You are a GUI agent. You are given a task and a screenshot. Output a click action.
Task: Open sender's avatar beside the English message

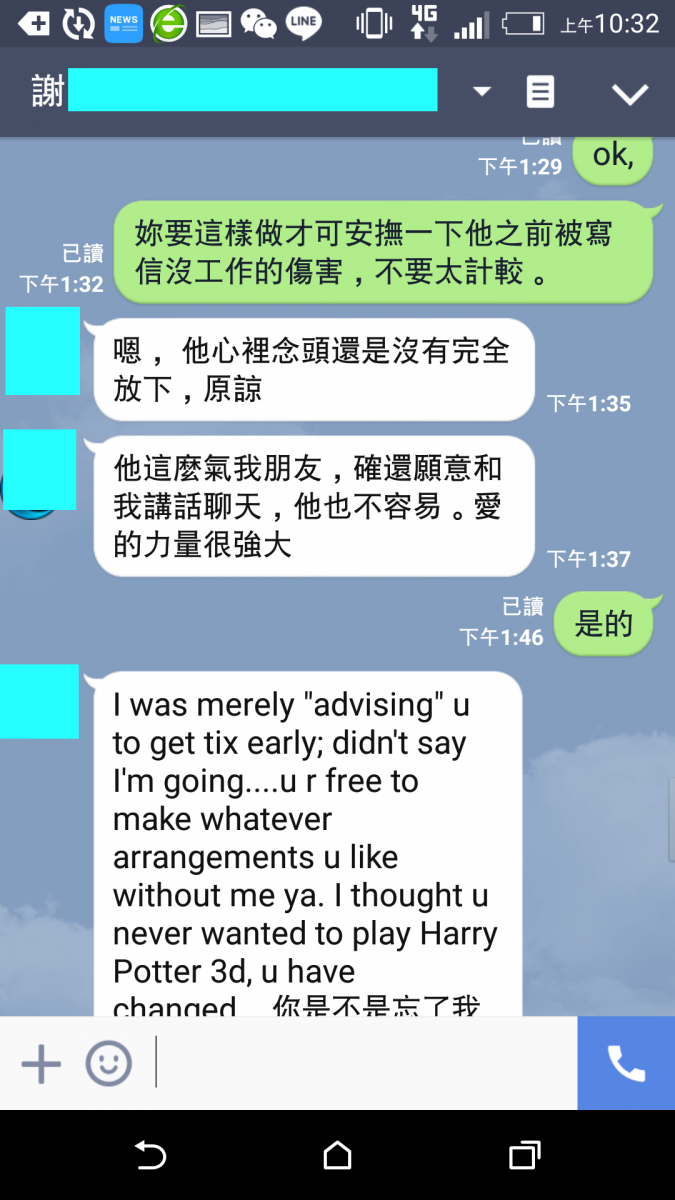point(40,701)
